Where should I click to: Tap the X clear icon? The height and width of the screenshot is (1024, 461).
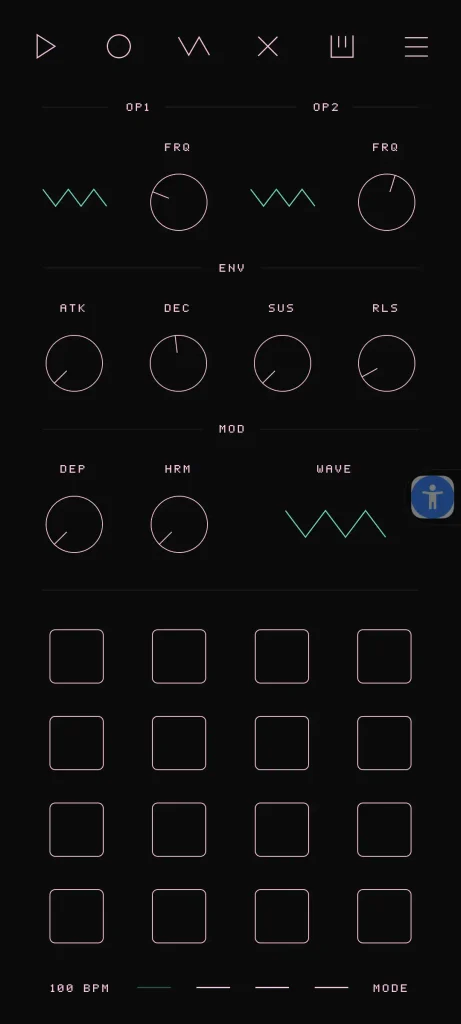[x=268, y=47]
